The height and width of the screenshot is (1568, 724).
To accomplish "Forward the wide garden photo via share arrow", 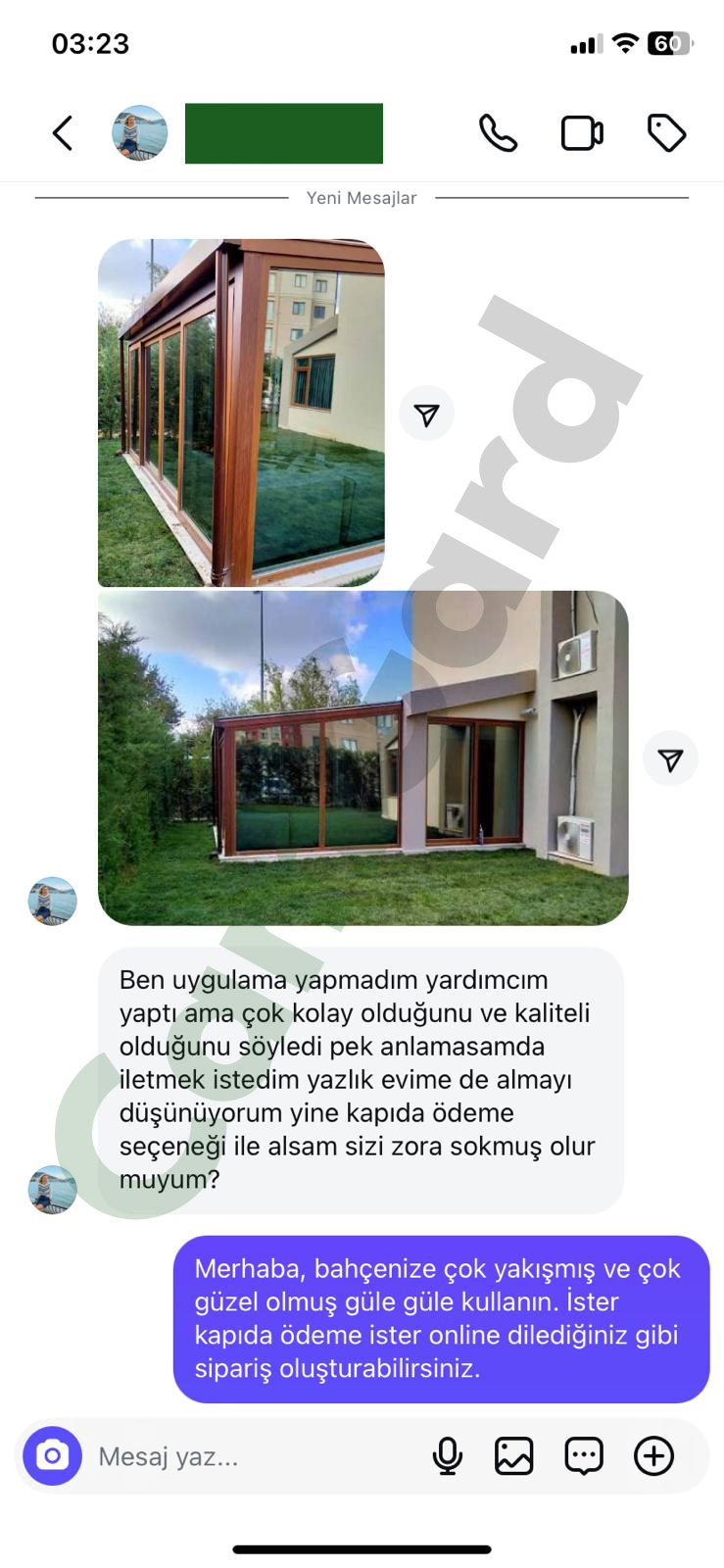I will [670, 759].
